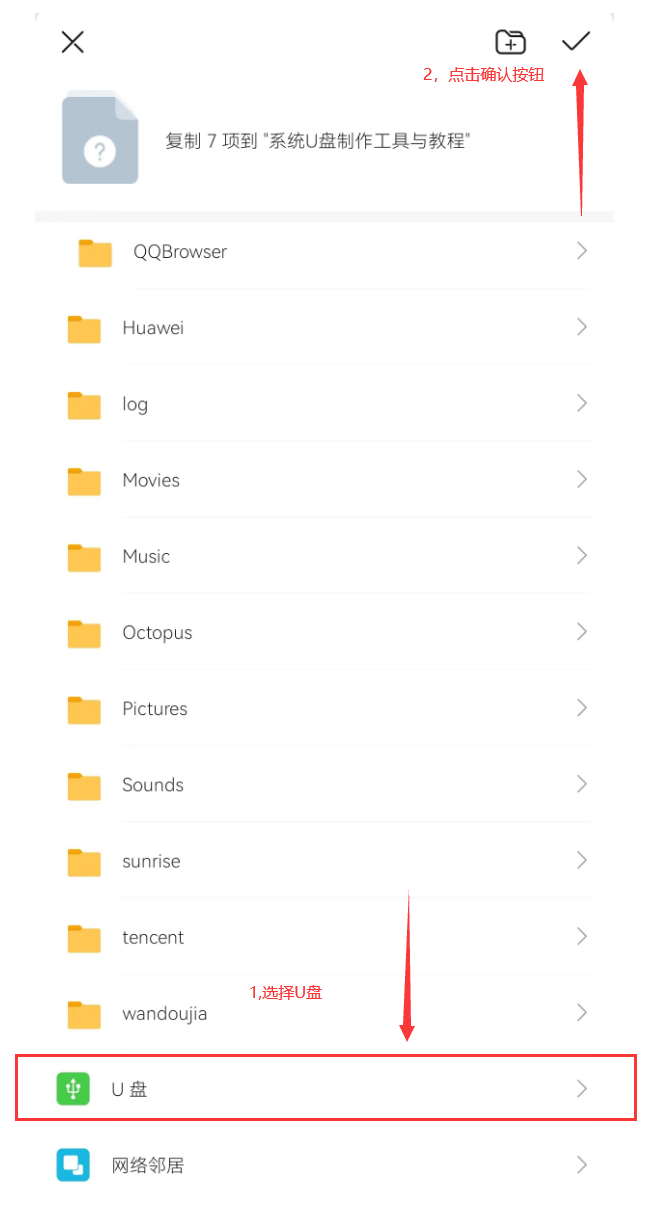Create a new folder
Image resolution: width=661 pixels, height=1221 pixels.
pyautogui.click(x=510, y=42)
